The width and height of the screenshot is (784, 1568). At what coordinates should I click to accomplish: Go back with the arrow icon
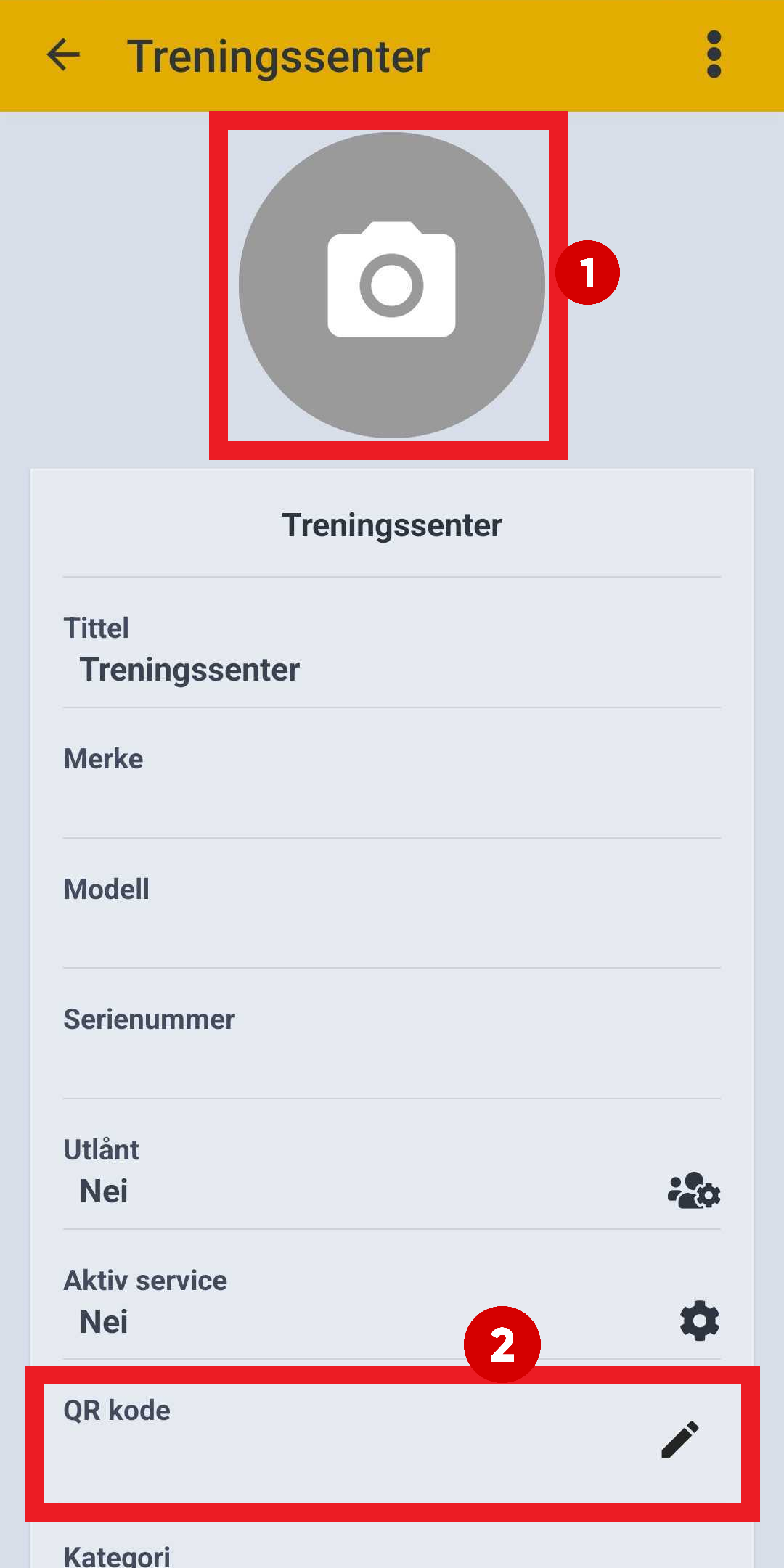click(x=63, y=55)
